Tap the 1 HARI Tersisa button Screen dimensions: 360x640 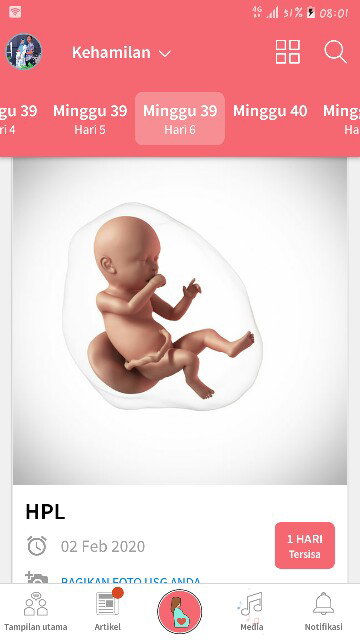click(x=305, y=545)
